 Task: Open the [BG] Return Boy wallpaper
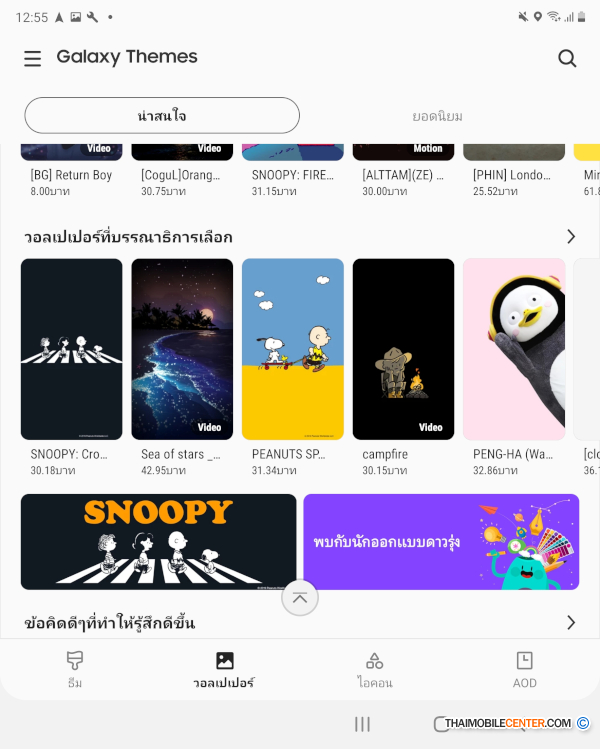pos(72,165)
